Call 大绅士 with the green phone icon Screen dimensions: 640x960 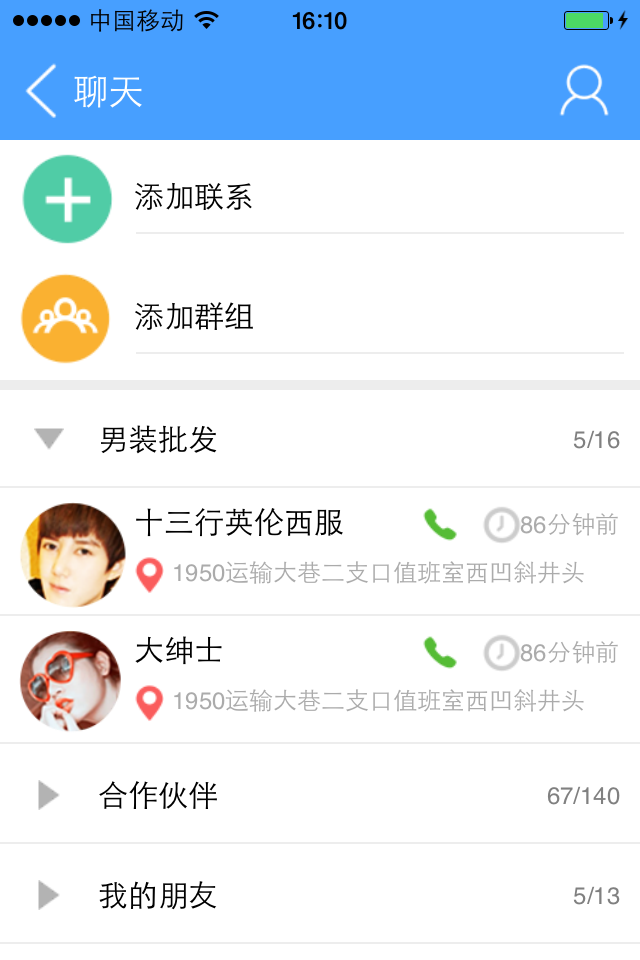440,652
